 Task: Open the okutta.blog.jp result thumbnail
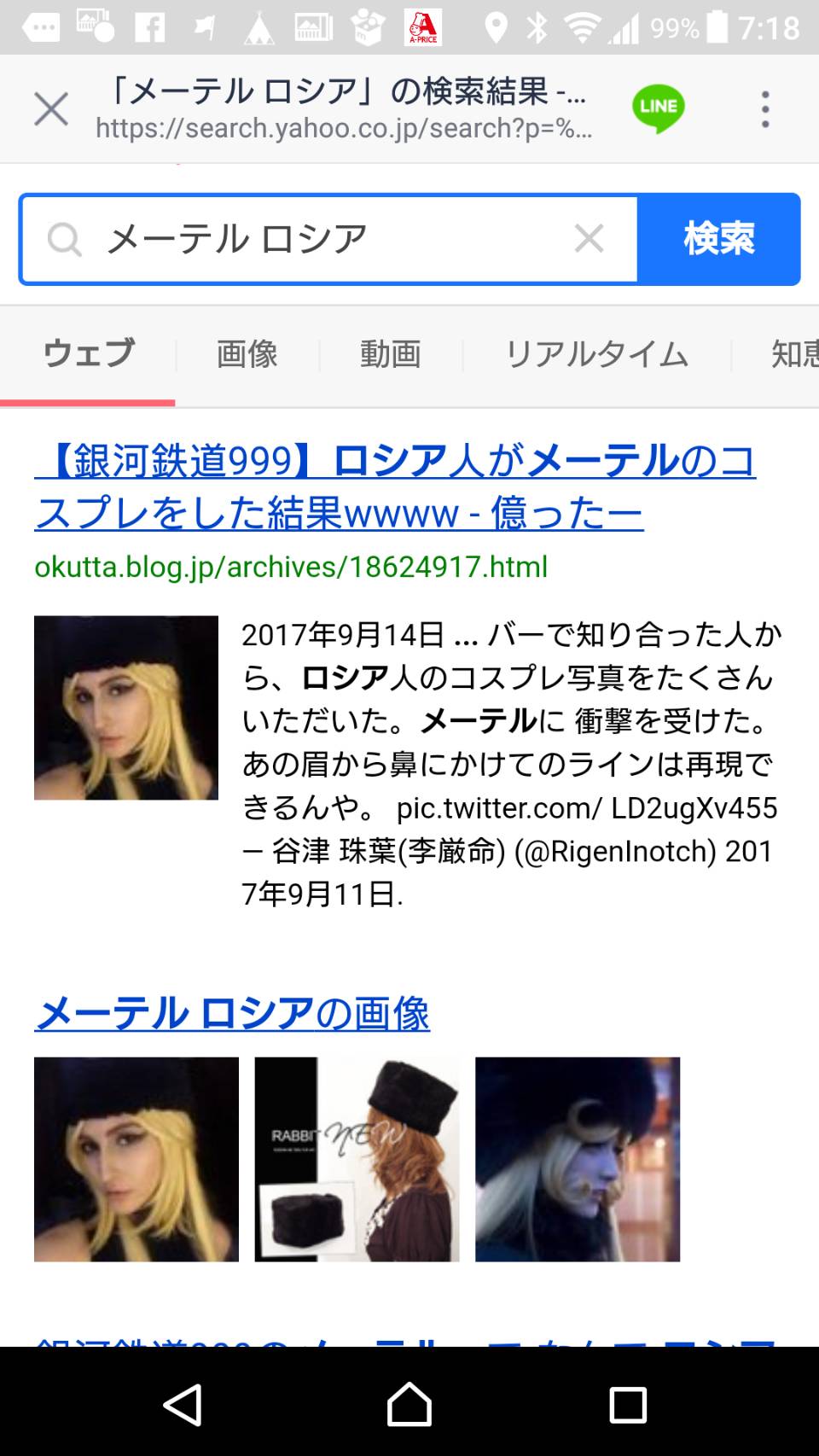click(126, 708)
